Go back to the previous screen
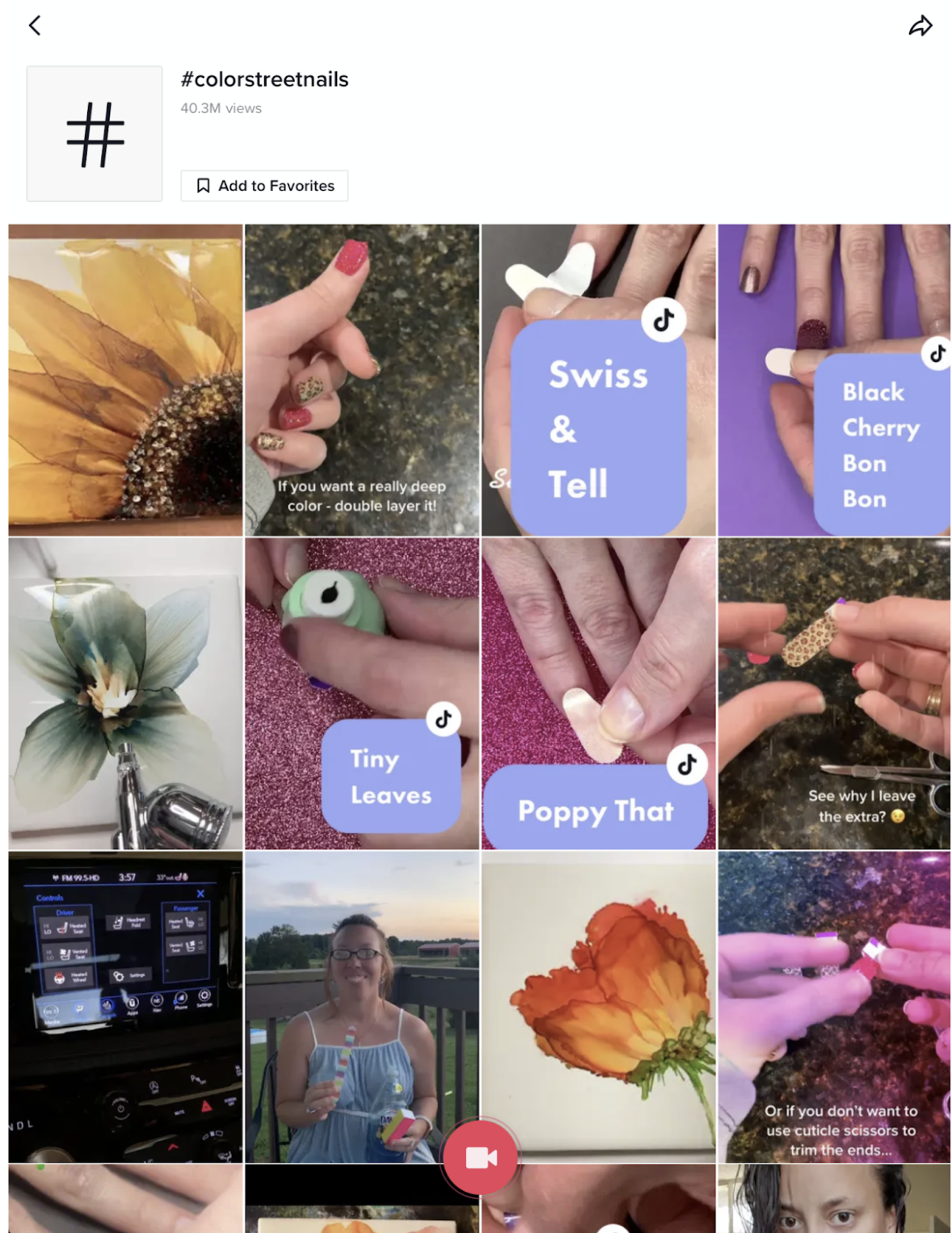 [35, 26]
